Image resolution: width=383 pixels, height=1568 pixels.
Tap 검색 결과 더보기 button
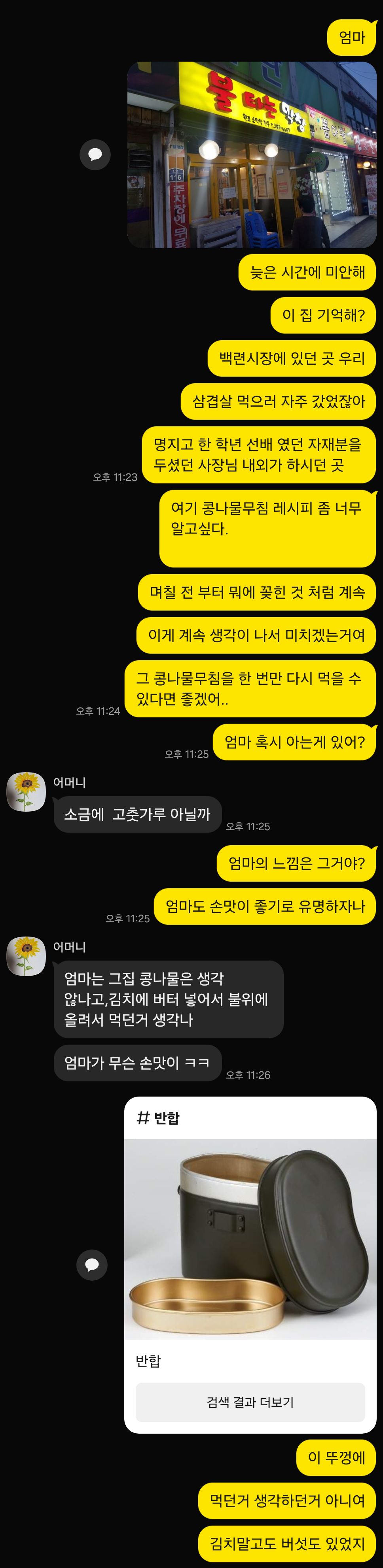[x=250, y=1402]
